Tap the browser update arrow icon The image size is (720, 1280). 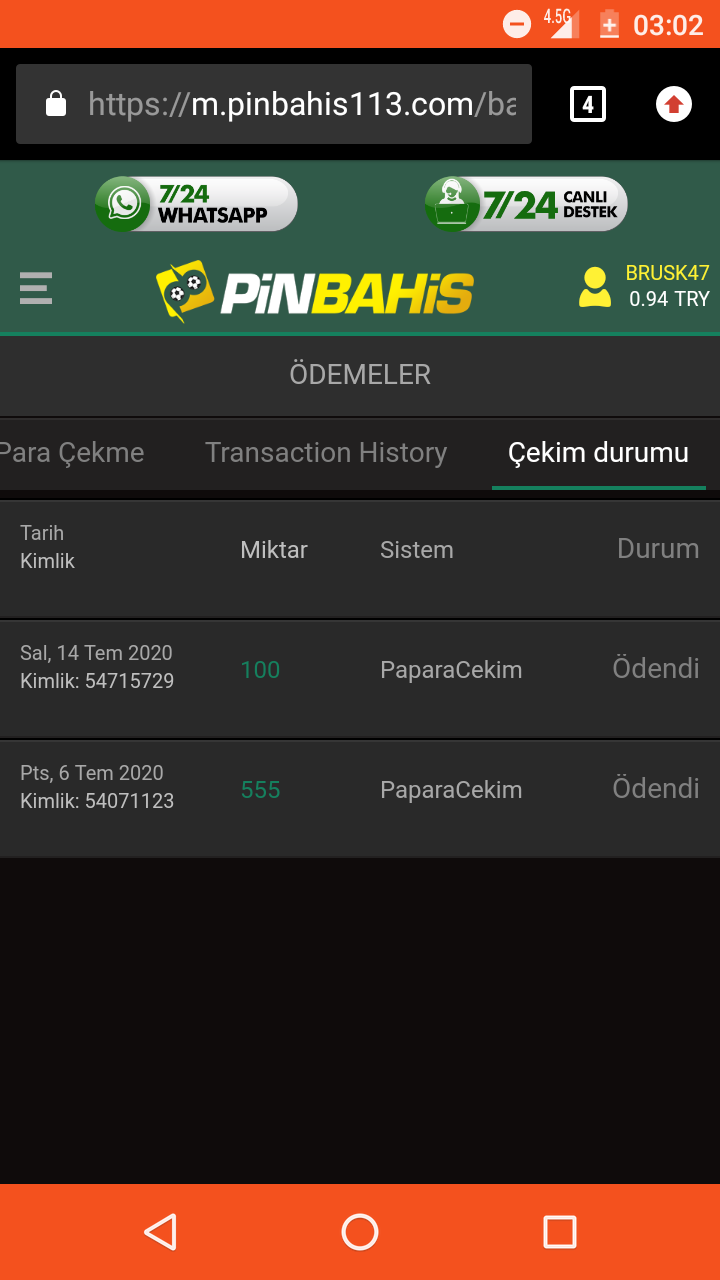coord(674,104)
